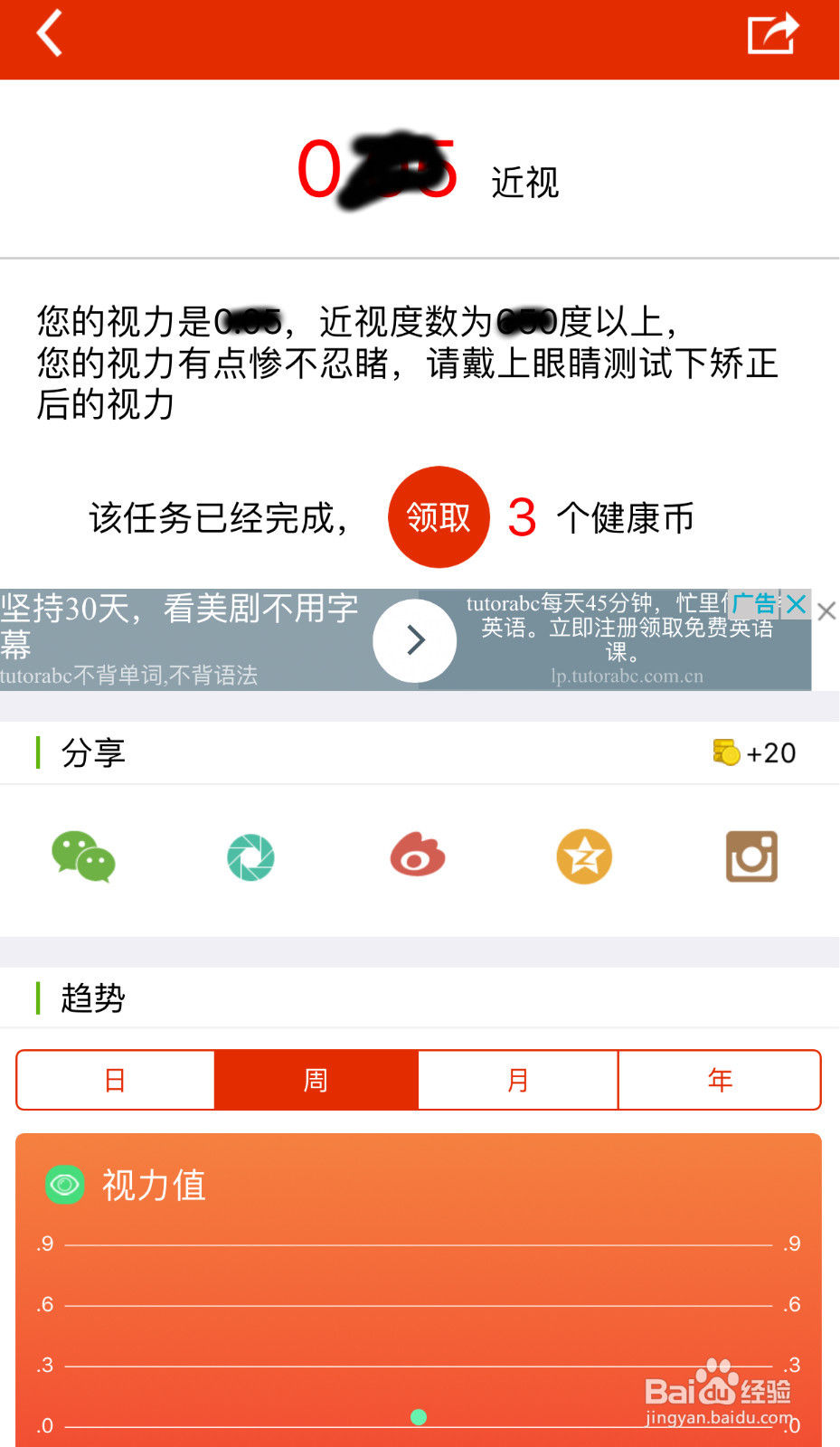Viewport: 840px width, 1447px height.
Task: Tap the gold coin icon next to +20
Action: (723, 752)
